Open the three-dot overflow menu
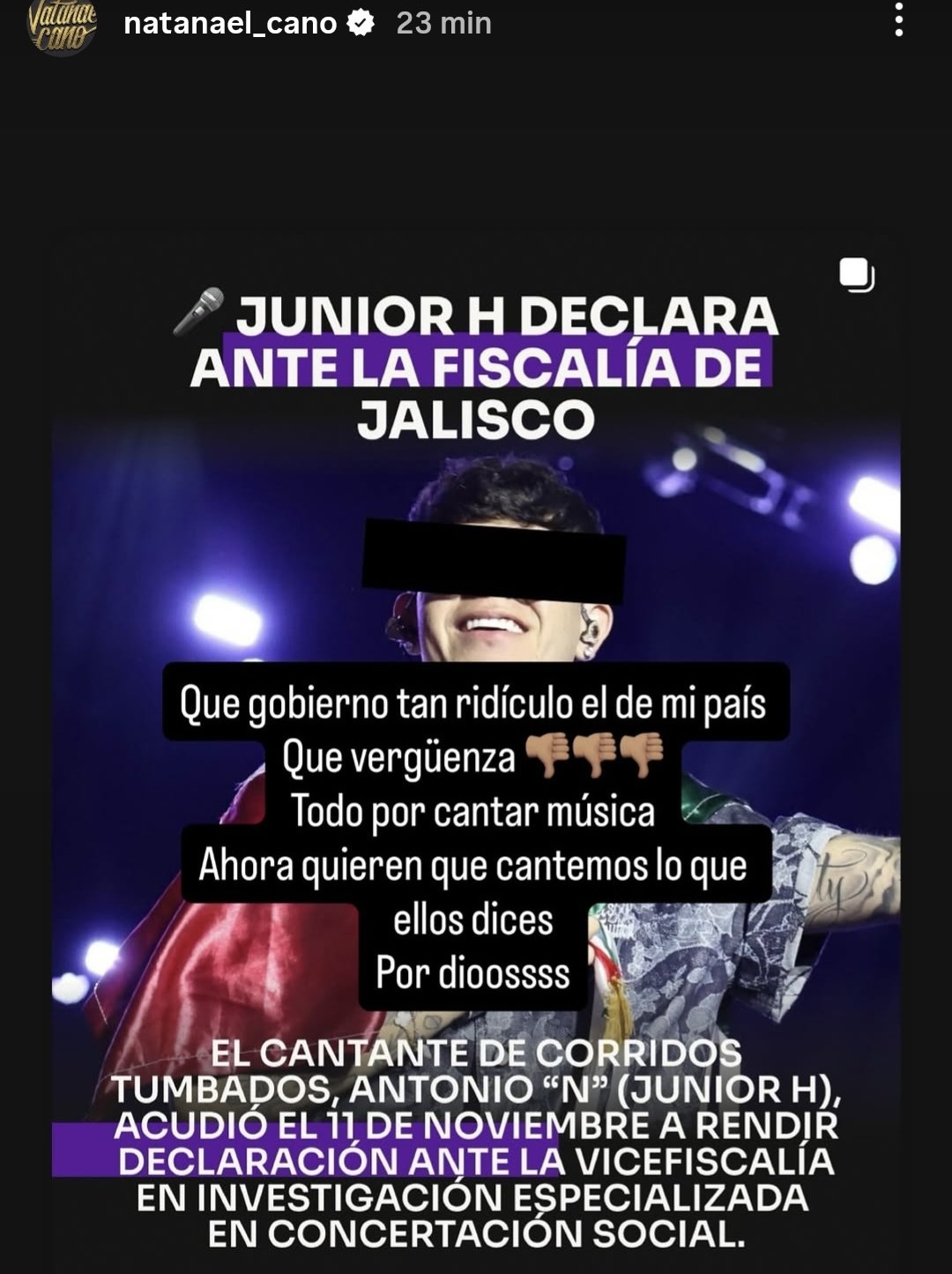 coord(898,19)
